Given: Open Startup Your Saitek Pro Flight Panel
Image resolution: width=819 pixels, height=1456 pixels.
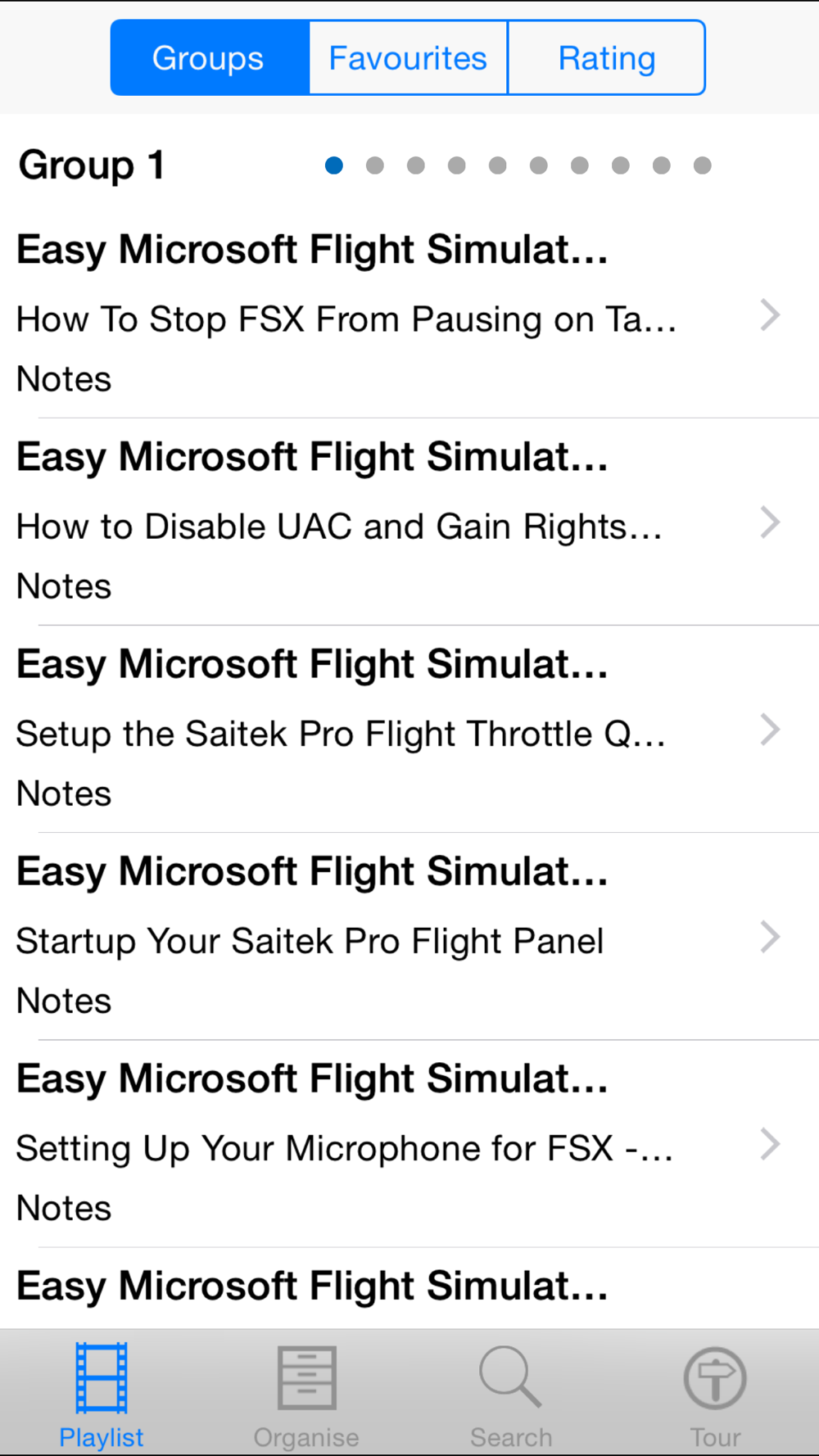Looking at the screenshot, I should point(409,937).
